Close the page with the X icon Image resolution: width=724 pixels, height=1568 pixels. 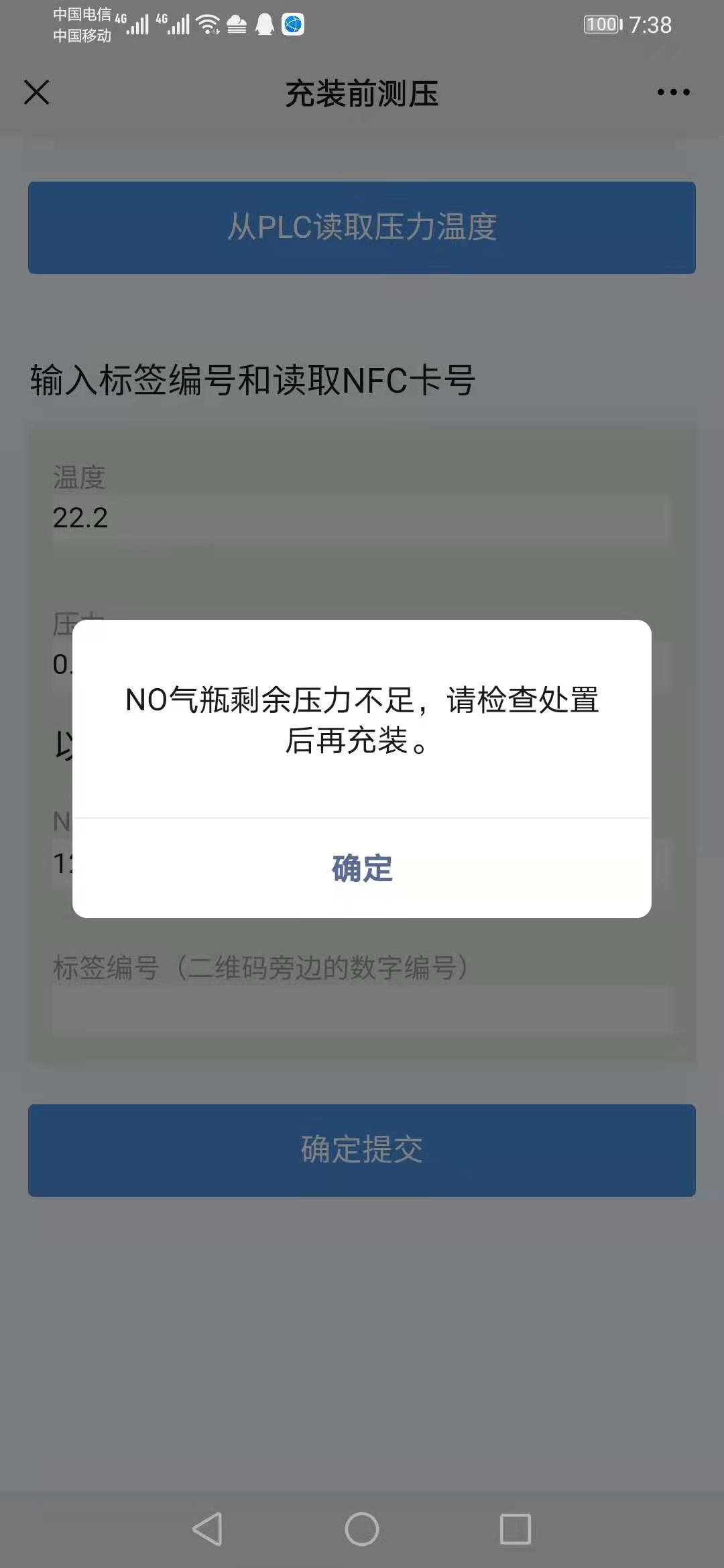click(37, 92)
